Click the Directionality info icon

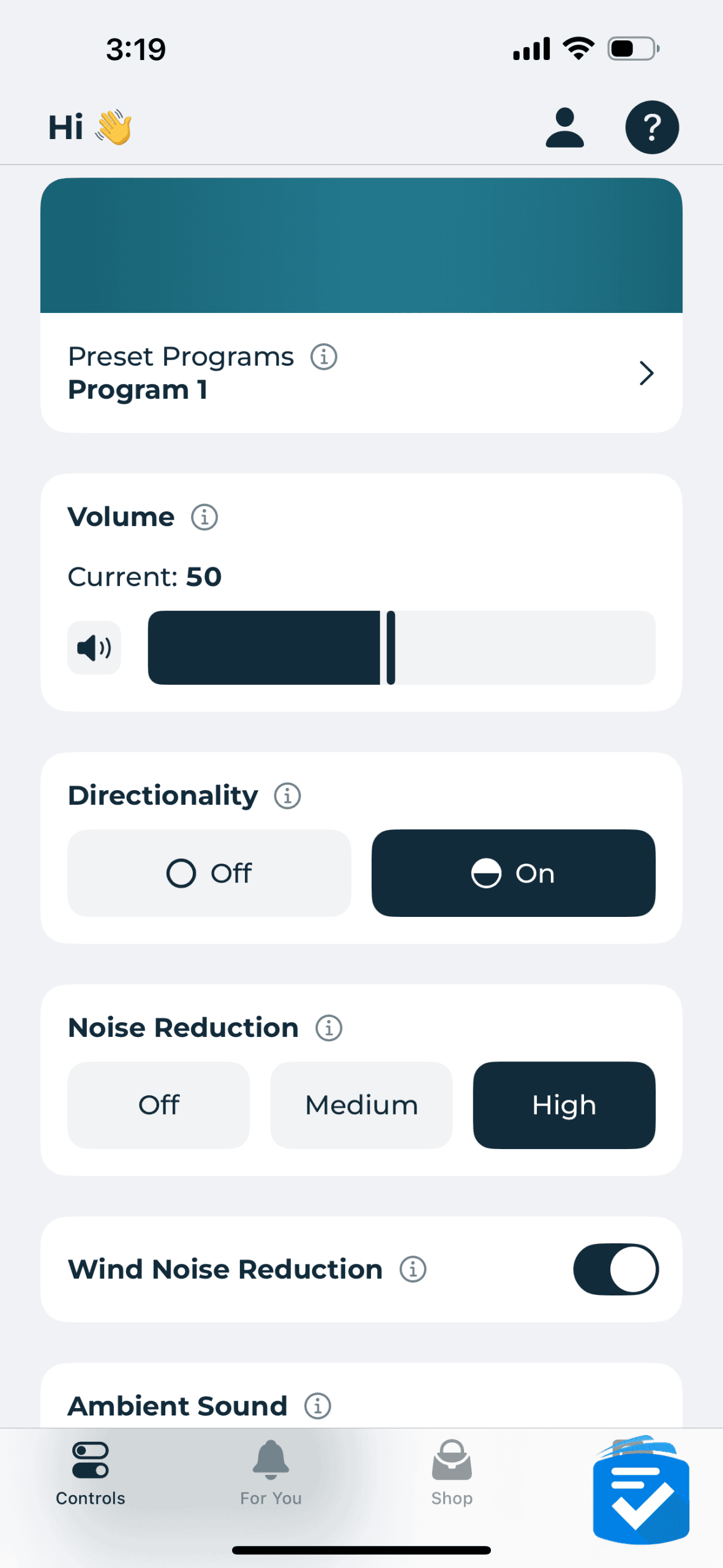[x=288, y=795]
